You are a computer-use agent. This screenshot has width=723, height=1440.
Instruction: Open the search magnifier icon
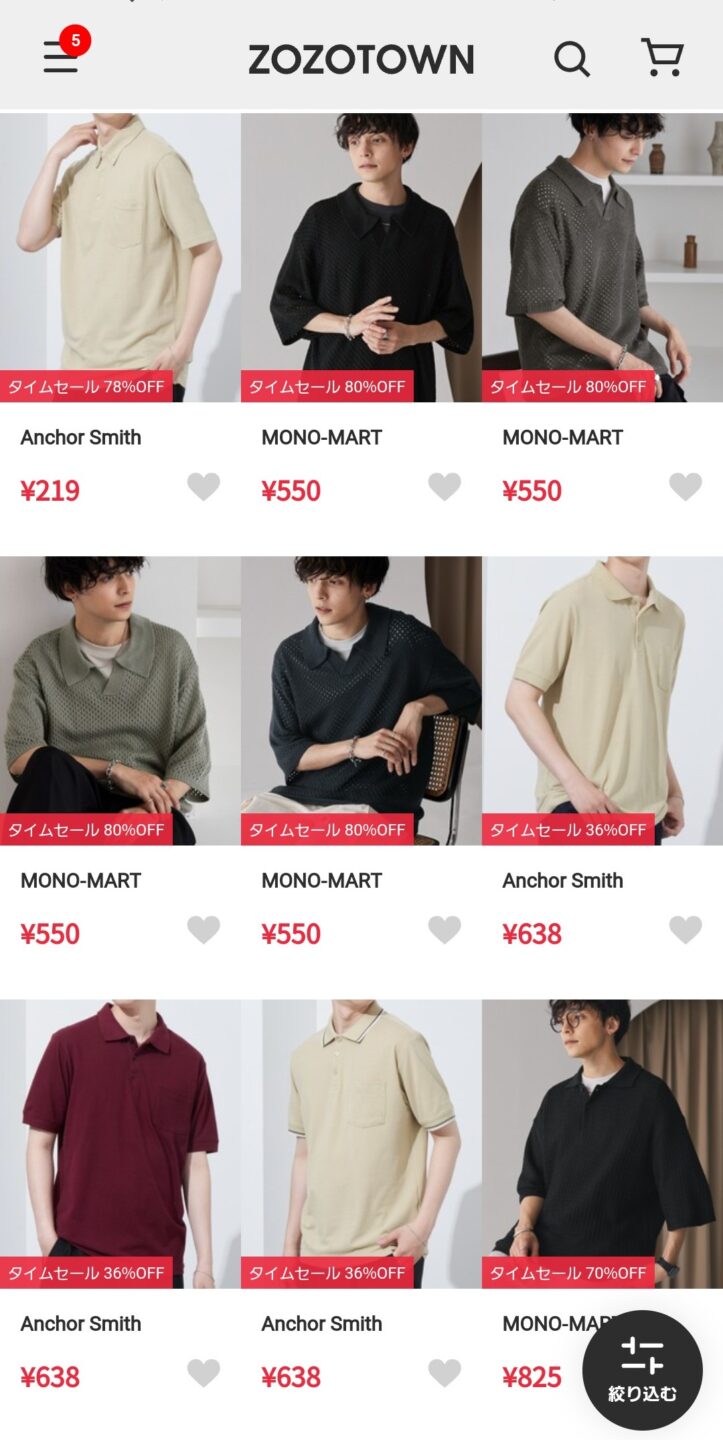(572, 59)
